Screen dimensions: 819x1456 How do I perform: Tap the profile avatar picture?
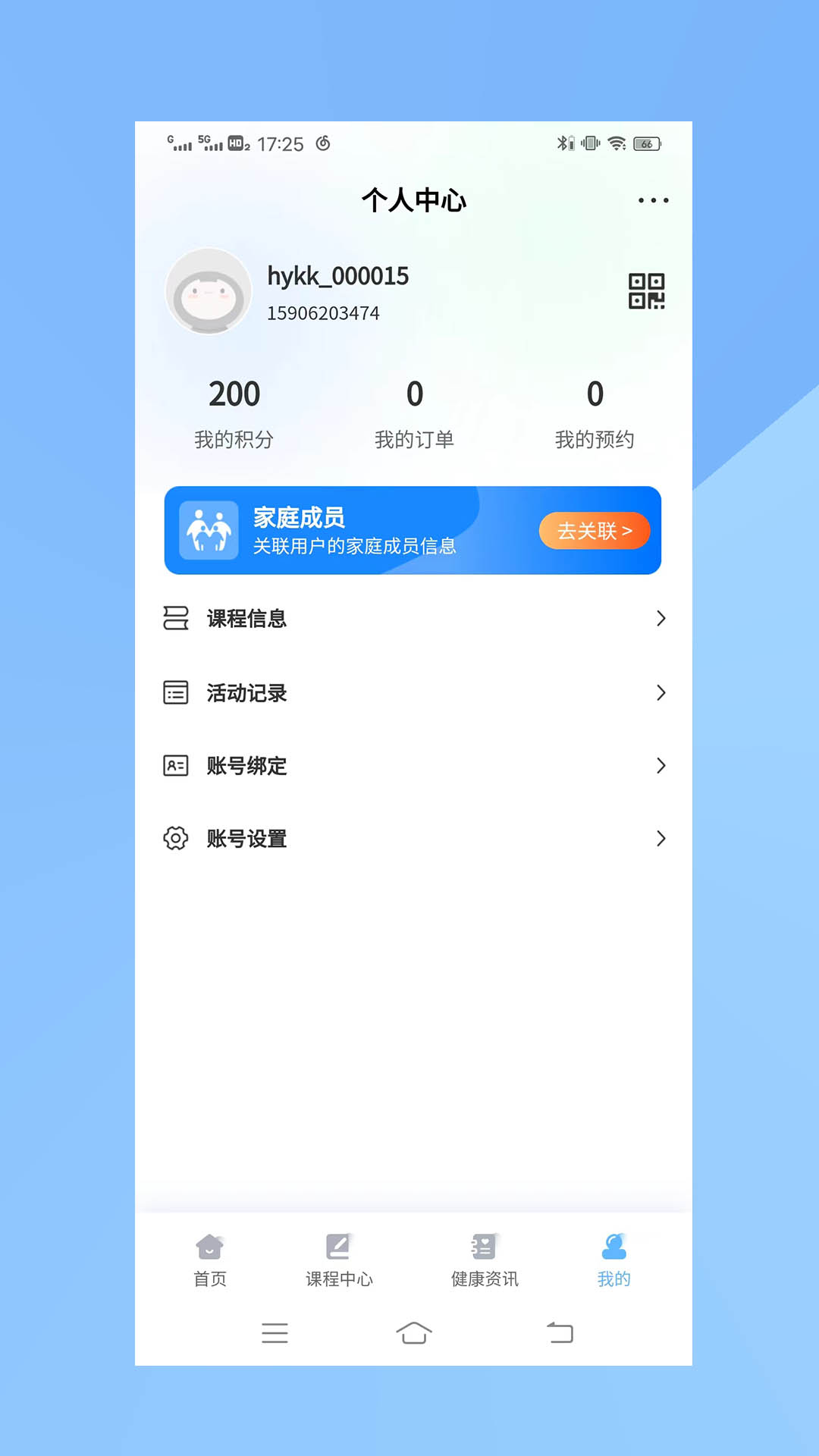209,291
